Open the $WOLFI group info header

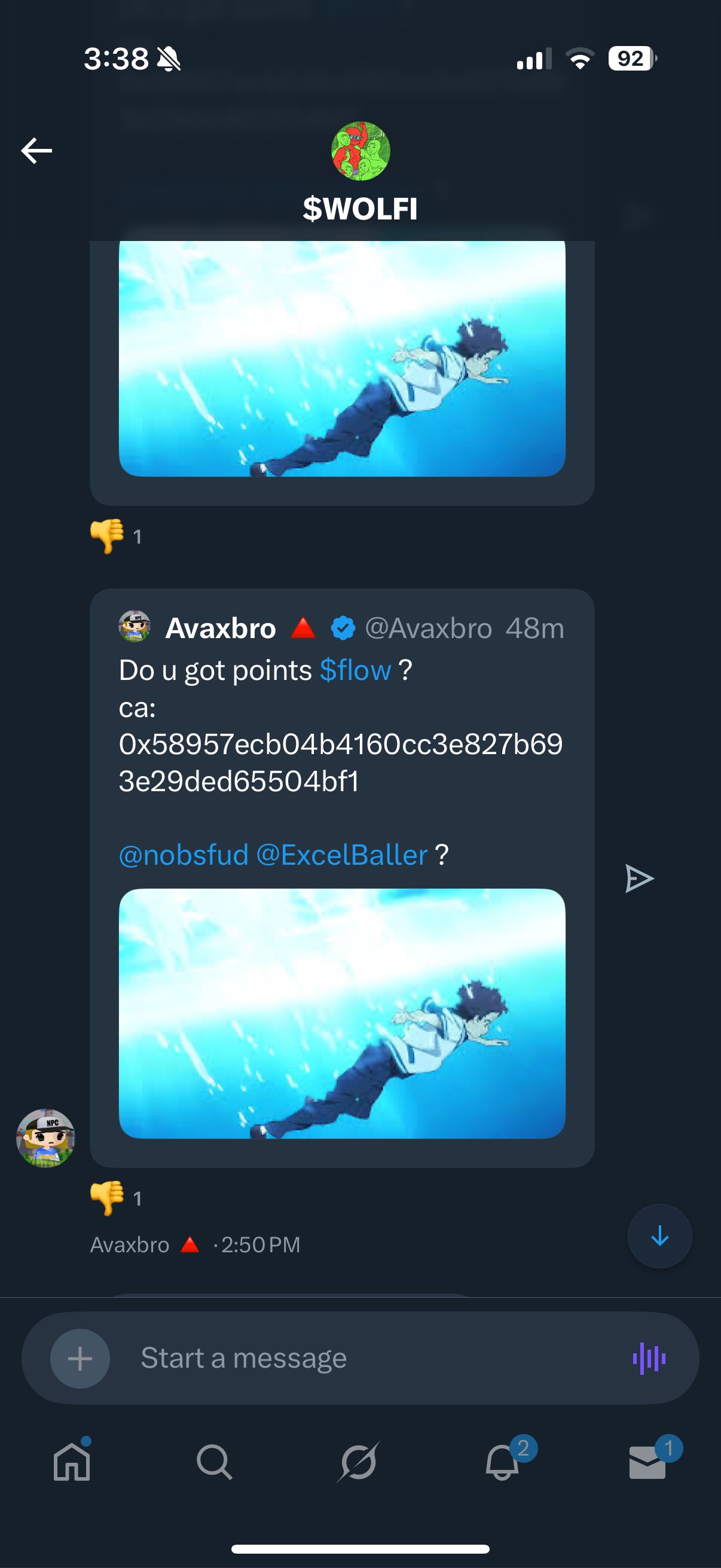(x=360, y=172)
